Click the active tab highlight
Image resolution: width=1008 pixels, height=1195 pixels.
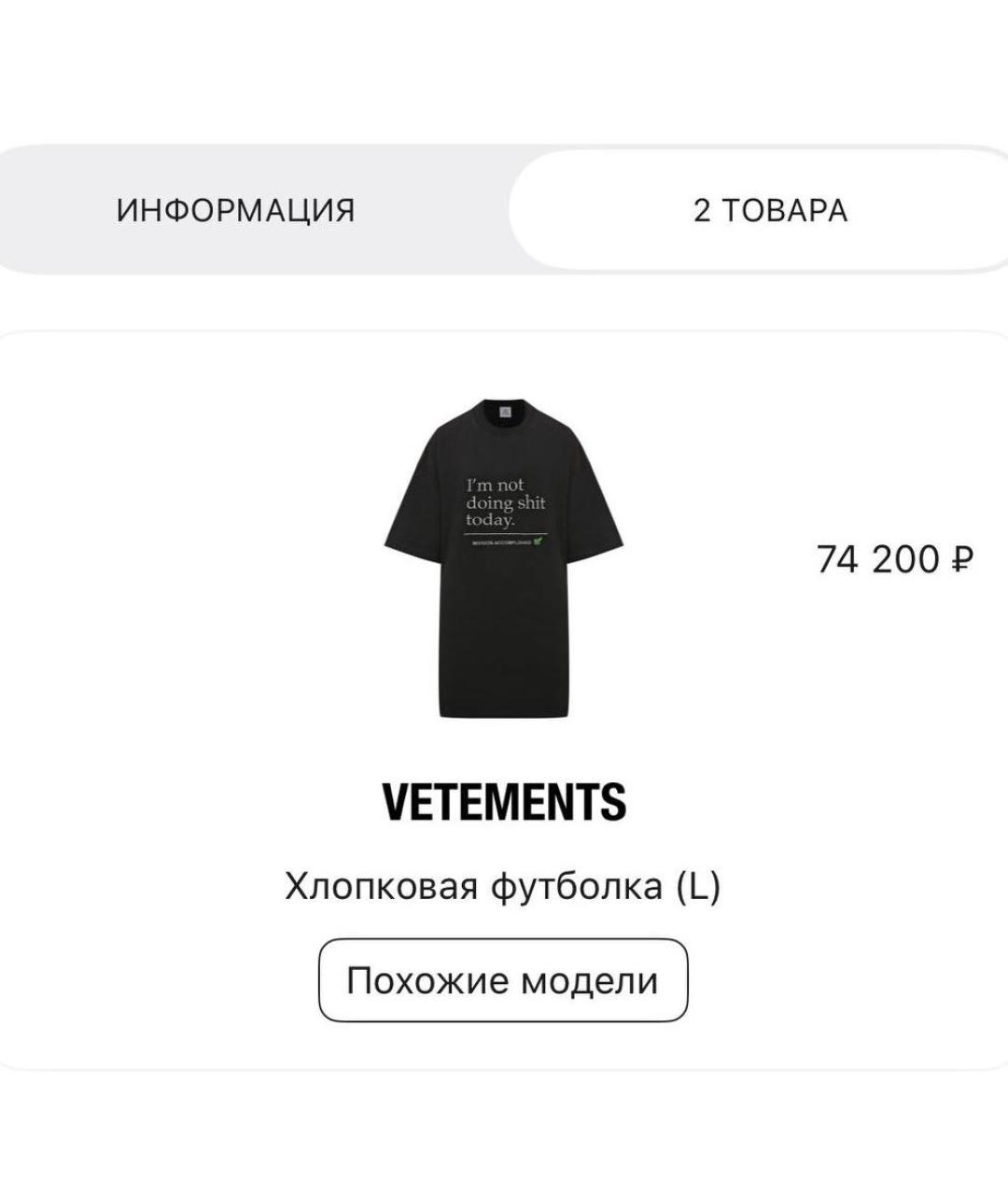768,209
